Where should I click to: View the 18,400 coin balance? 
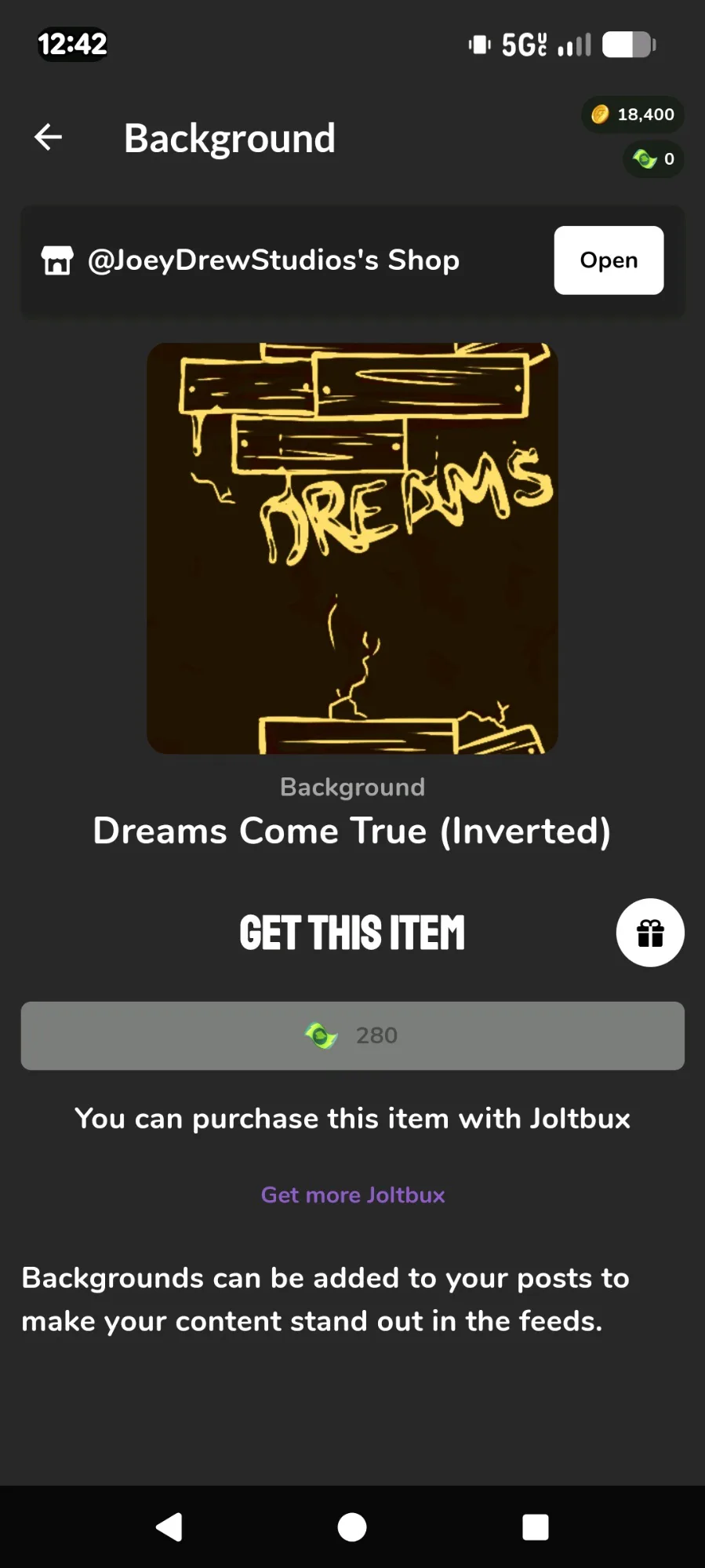click(x=633, y=115)
